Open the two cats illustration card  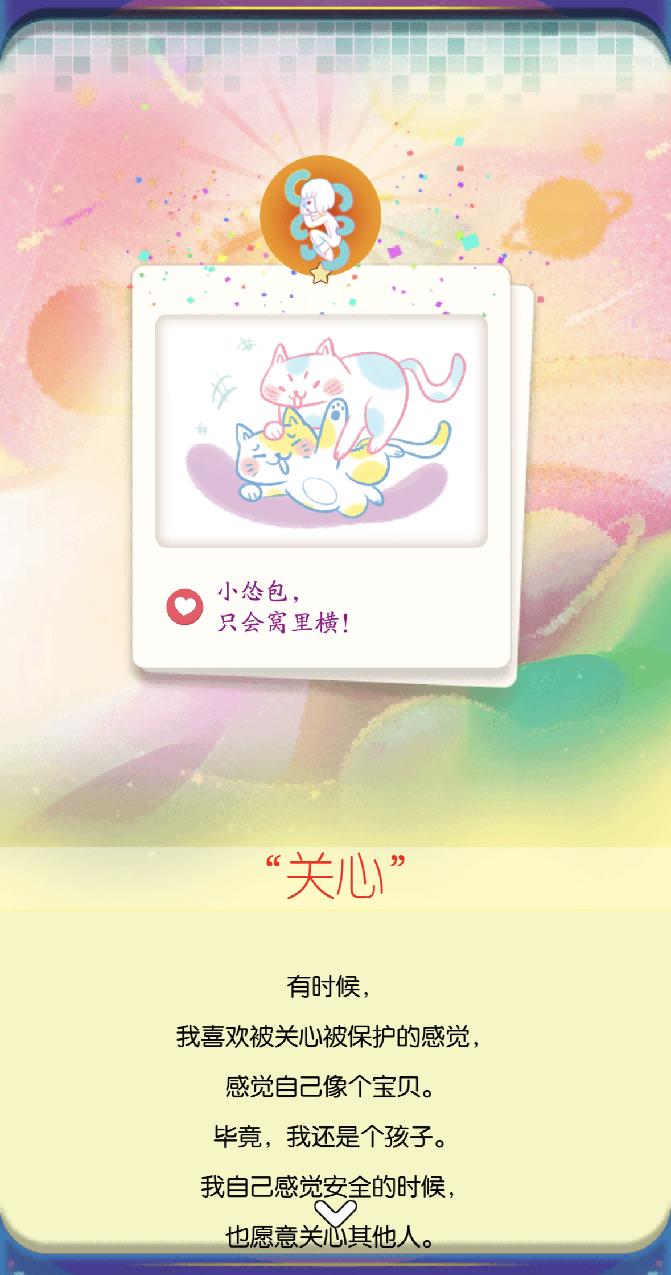[x=321, y=431]
